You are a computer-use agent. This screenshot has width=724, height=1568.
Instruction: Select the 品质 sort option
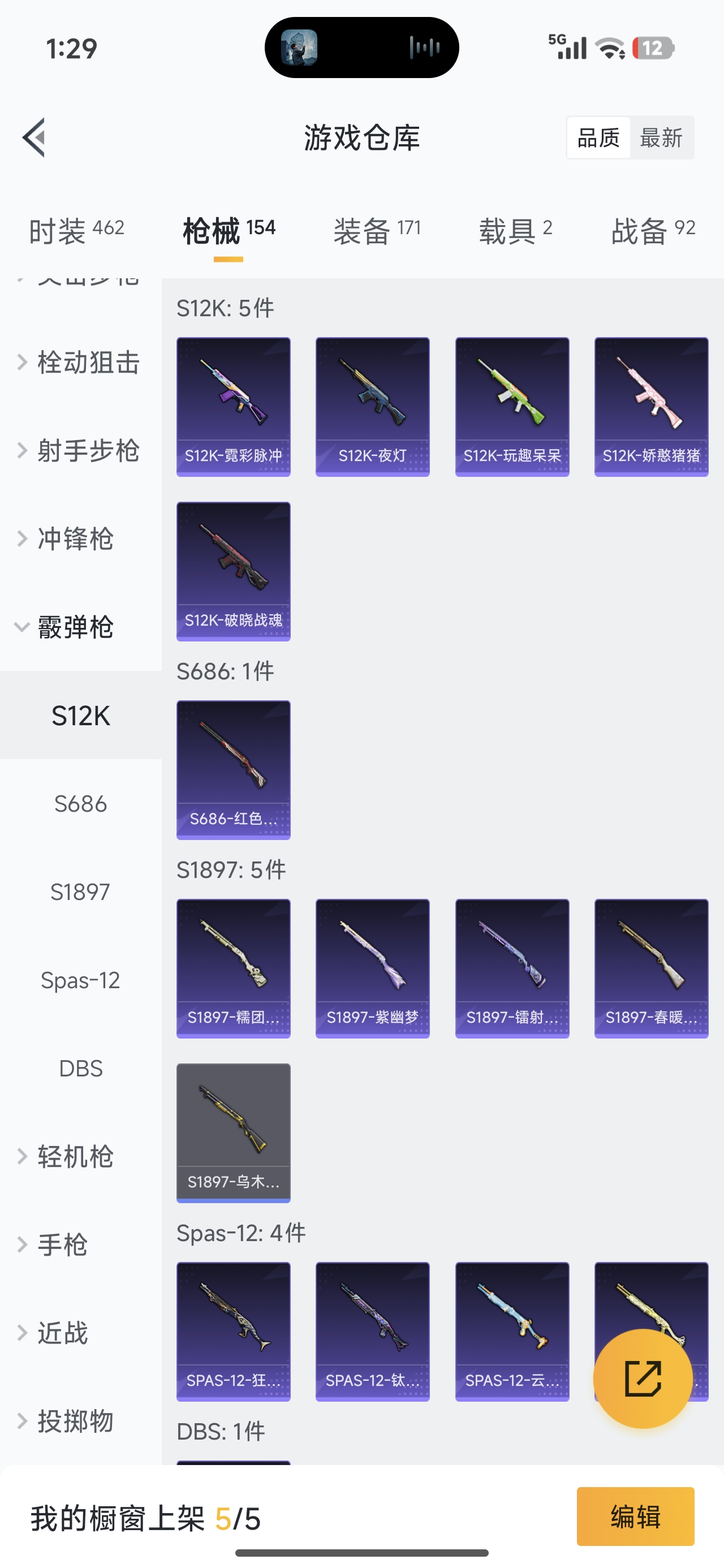[598, 137]
